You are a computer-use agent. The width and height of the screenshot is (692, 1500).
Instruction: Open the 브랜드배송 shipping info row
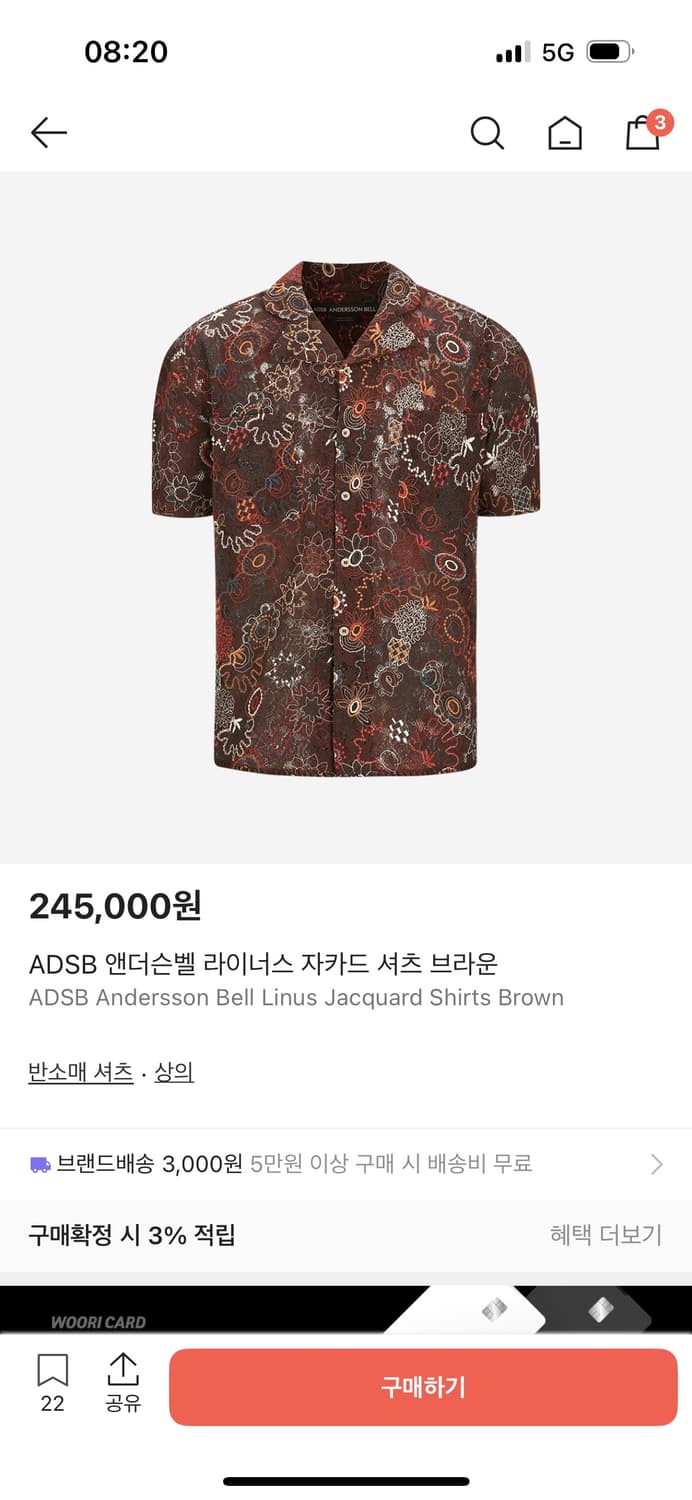pyautogui.click(x=346, y=1164)
